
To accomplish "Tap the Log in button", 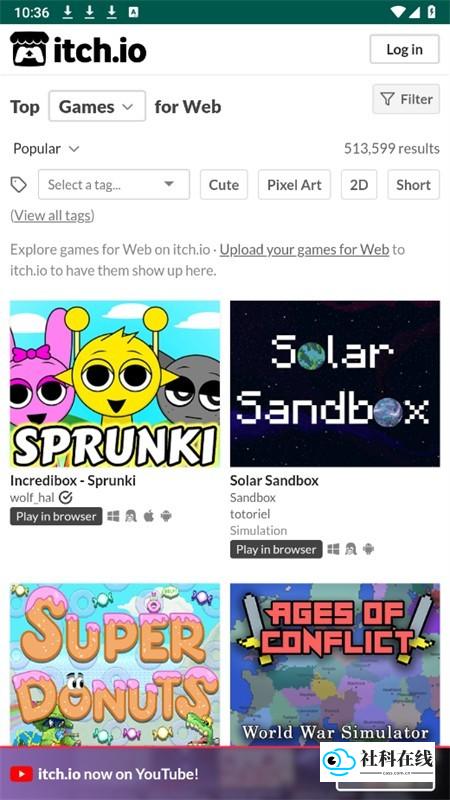I will (404, 49).
